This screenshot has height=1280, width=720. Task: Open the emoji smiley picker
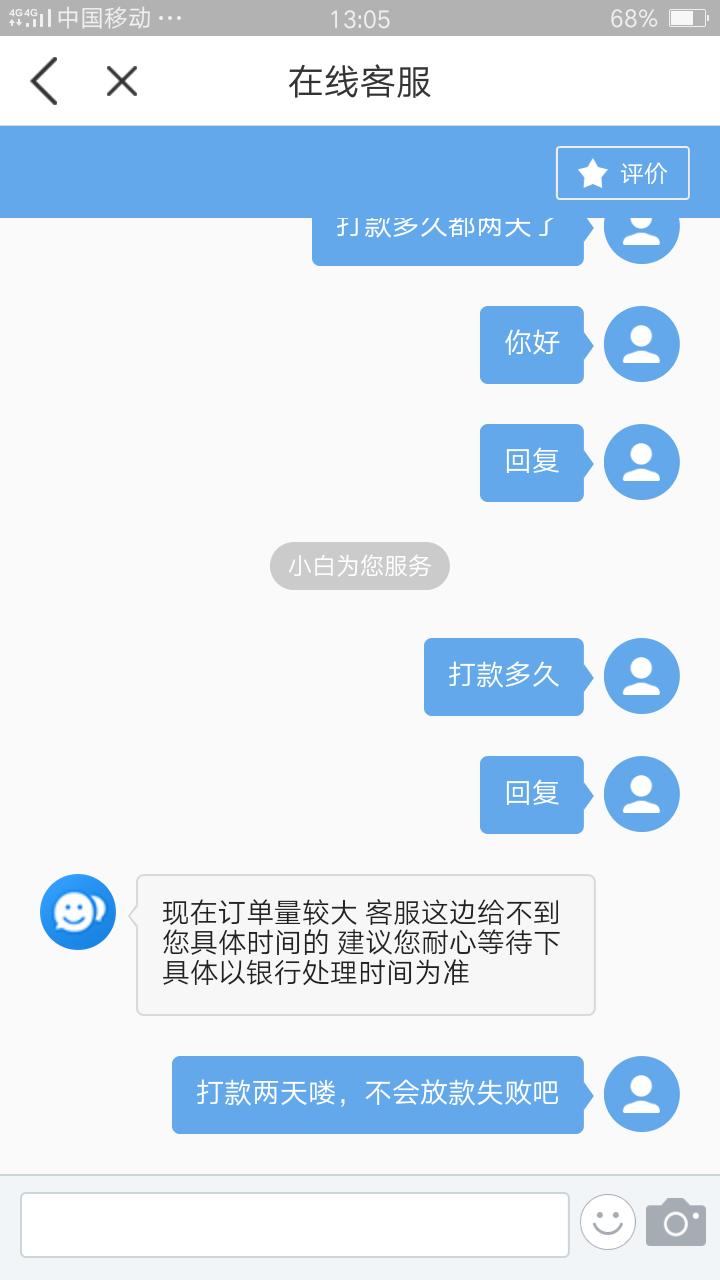click(x=608, y=1222)
